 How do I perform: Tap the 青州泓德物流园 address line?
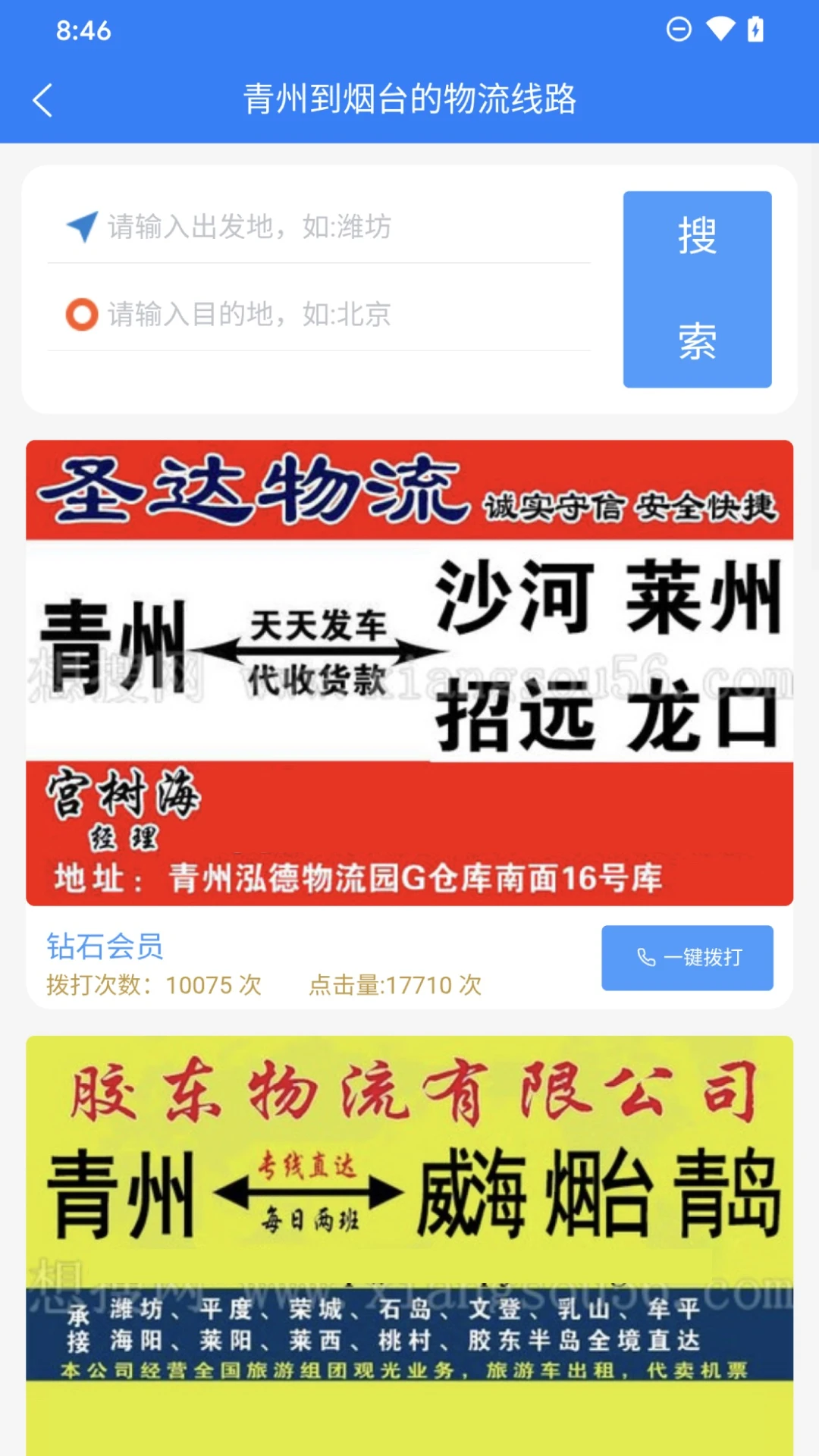[x=356, y=879]
